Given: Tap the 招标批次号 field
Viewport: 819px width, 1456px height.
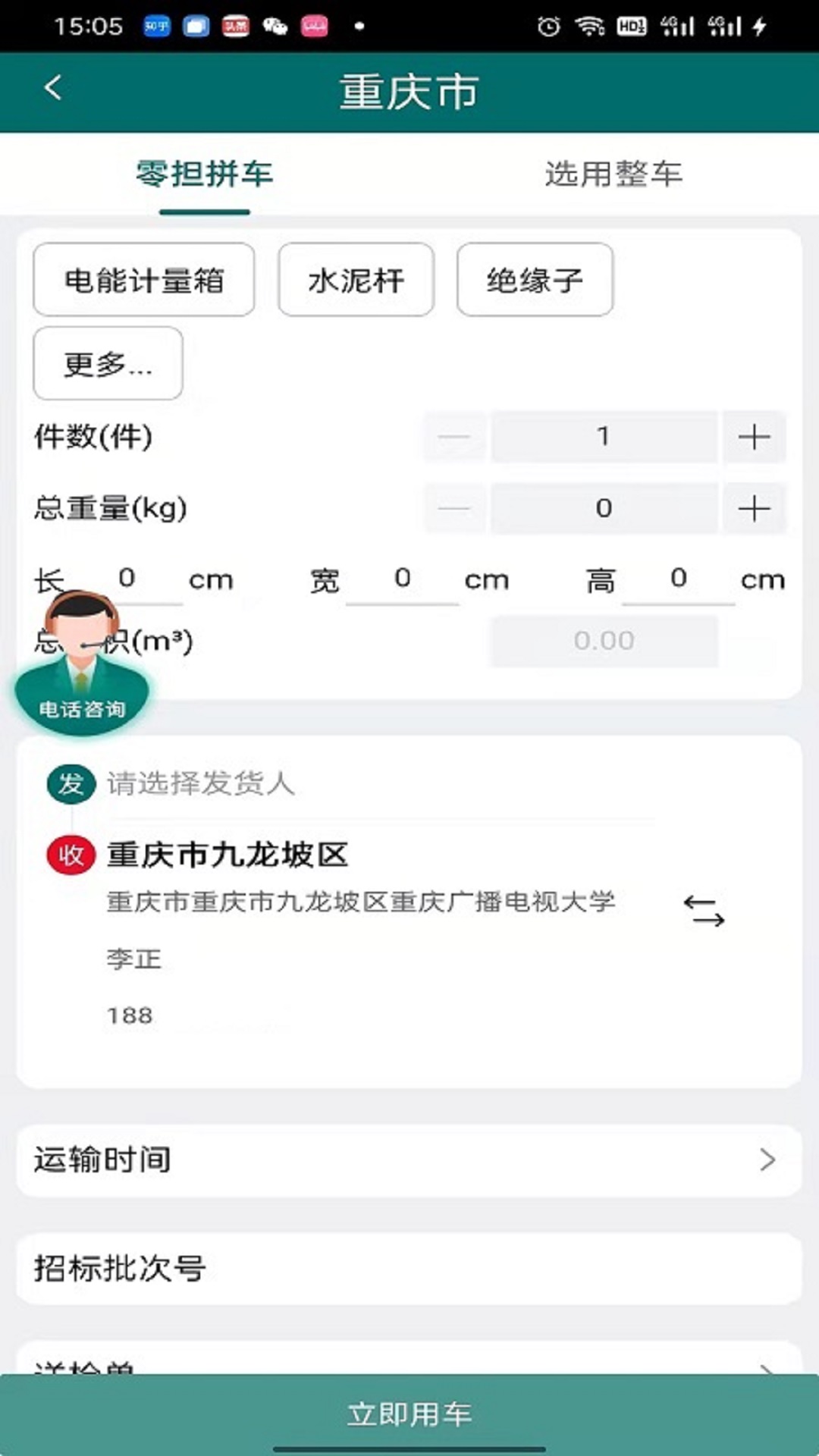Looking at the screenshot, I should click(409, 1268).
